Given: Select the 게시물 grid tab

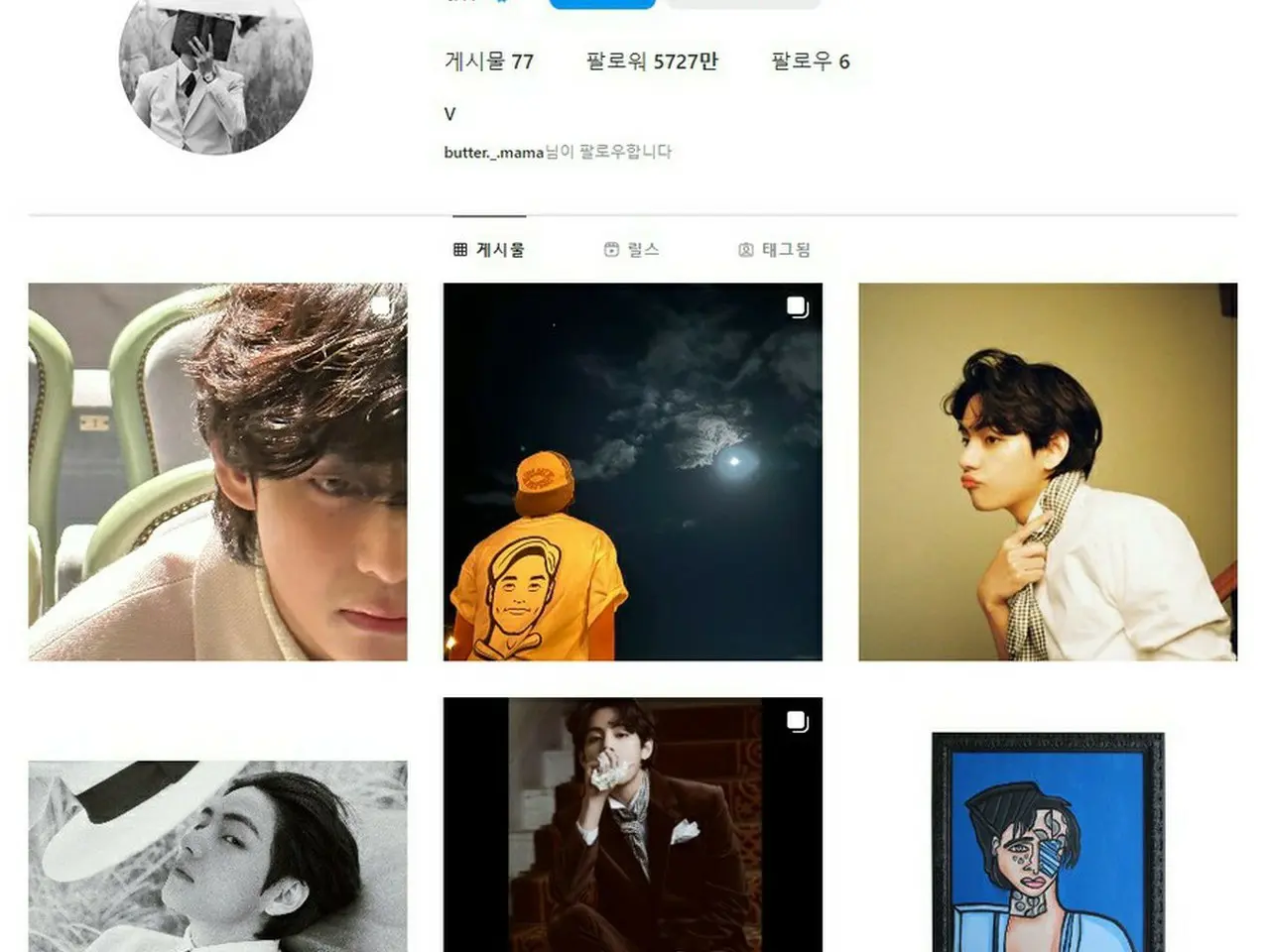Looking at the screenshot, I should pos(489,250).
